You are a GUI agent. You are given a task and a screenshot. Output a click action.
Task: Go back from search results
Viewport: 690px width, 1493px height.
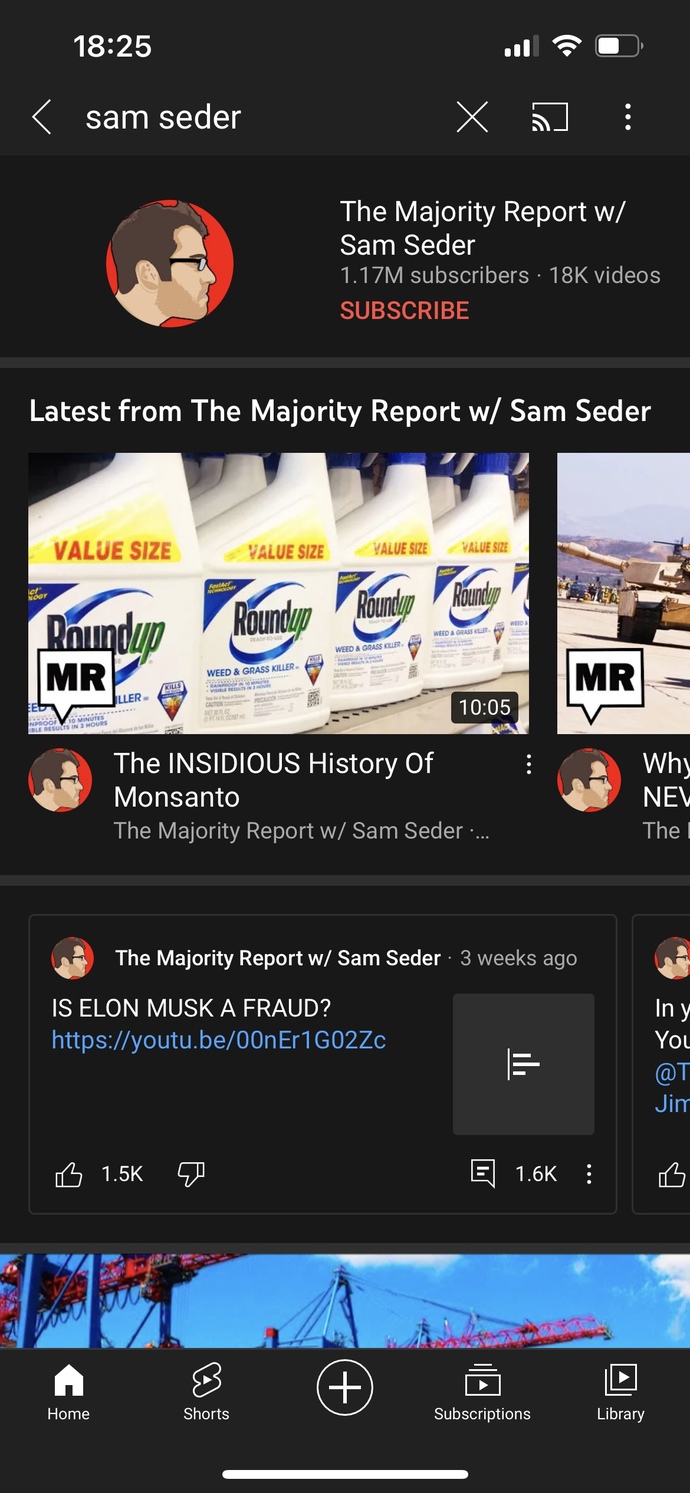(42, 117)
